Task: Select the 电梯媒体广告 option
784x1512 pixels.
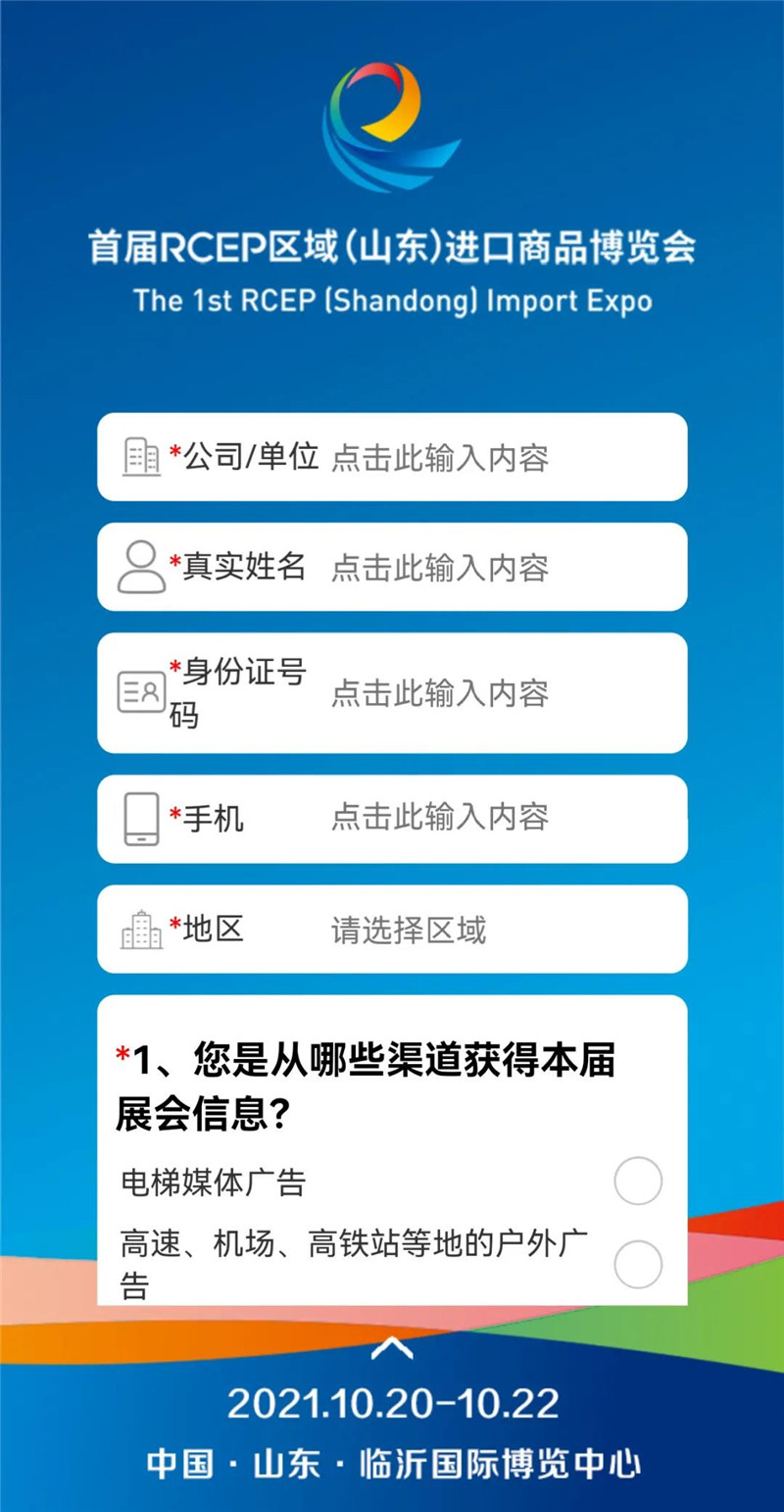Action: point(638,1182)
